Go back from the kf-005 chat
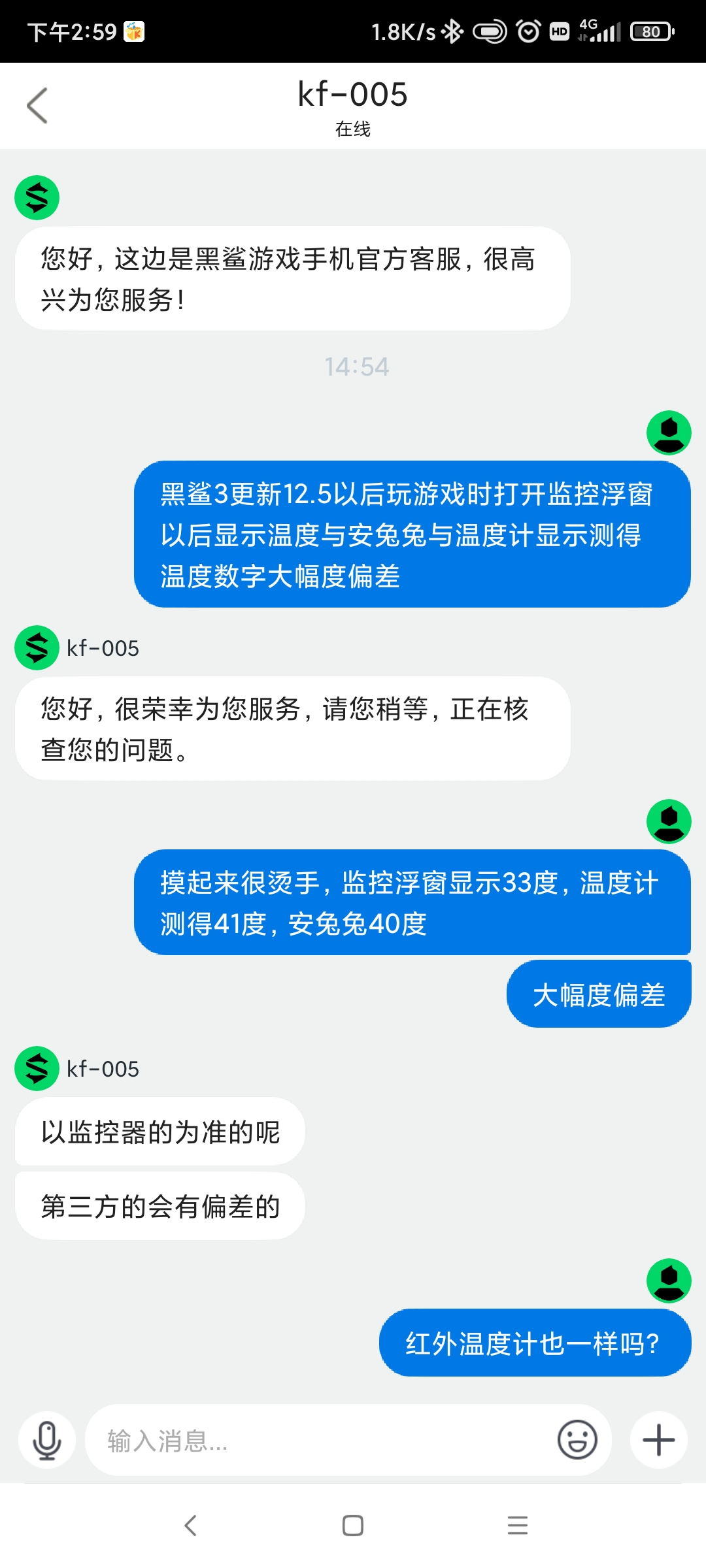706x1568 pixels. point(37,105)
